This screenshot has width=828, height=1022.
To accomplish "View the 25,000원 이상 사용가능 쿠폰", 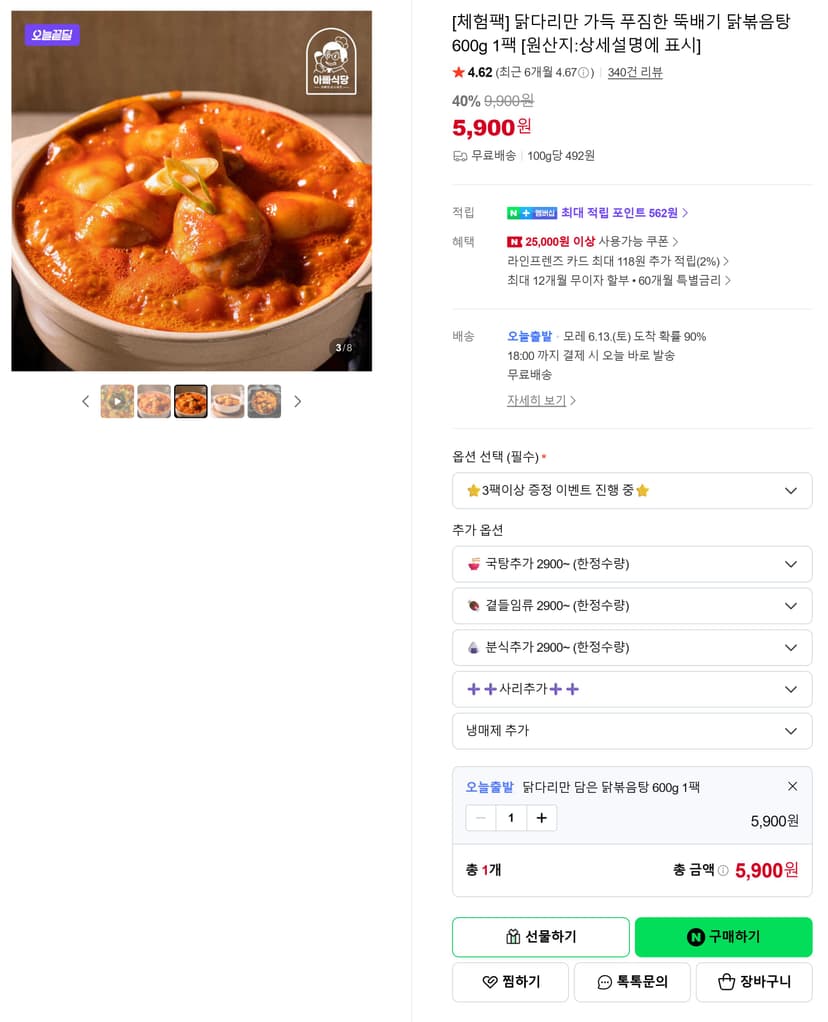I will pos(593,242).
